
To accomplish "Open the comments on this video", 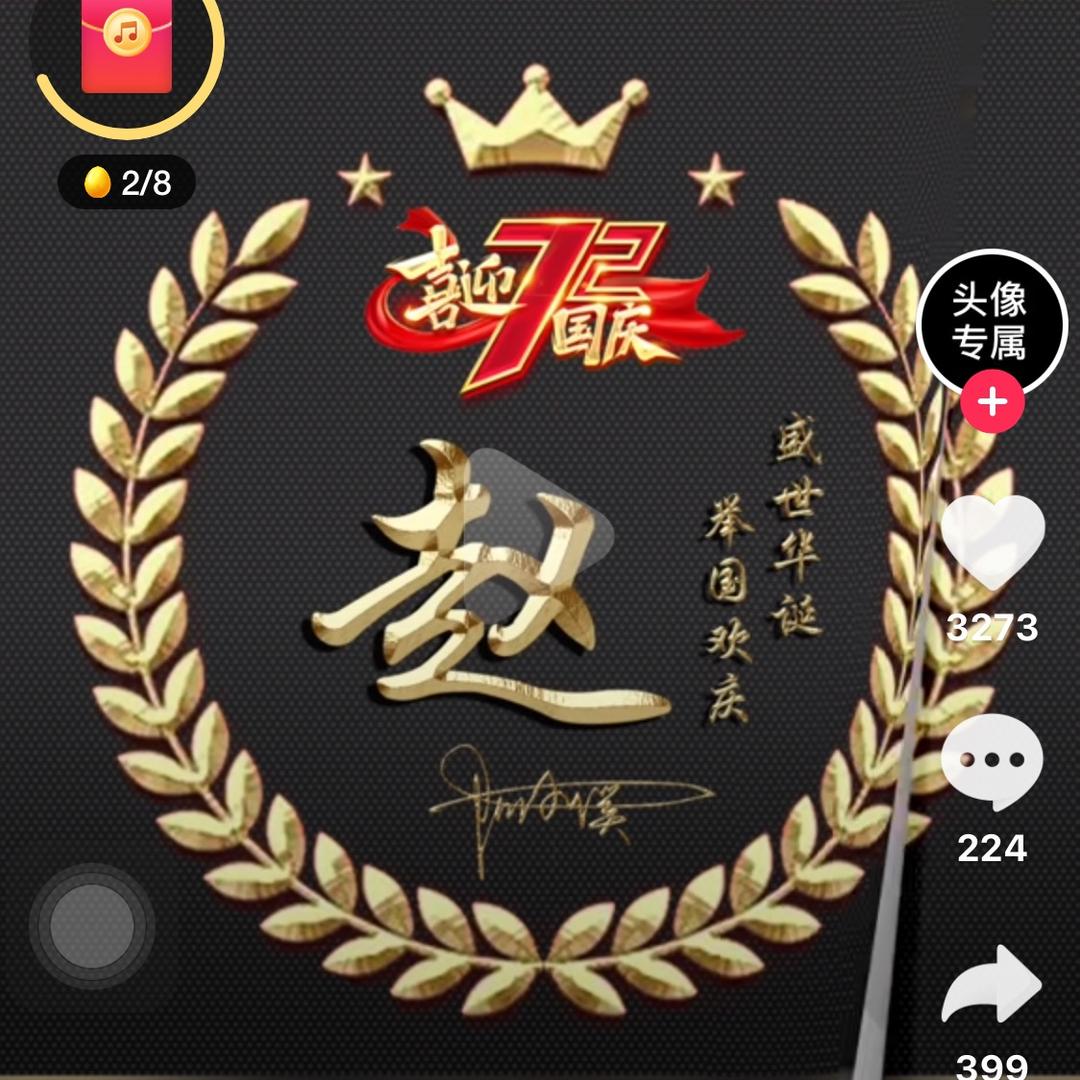I will pos(992,764).
